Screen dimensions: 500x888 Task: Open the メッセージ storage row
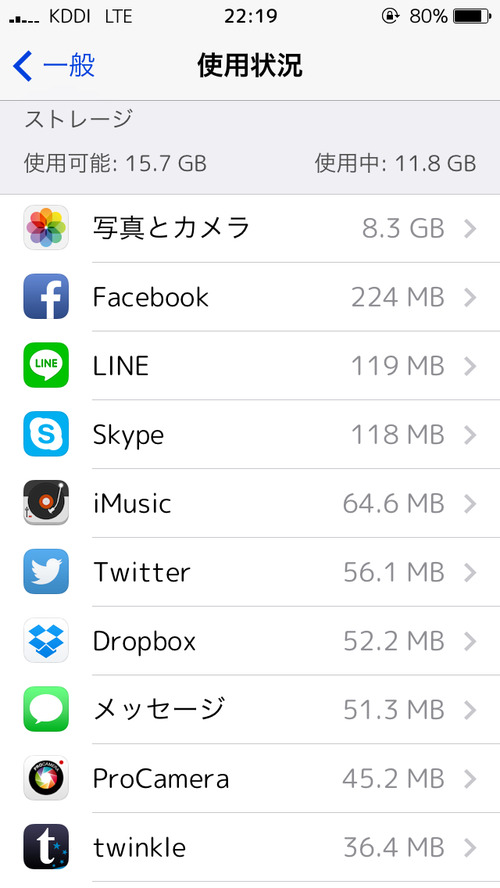[250, 710]
